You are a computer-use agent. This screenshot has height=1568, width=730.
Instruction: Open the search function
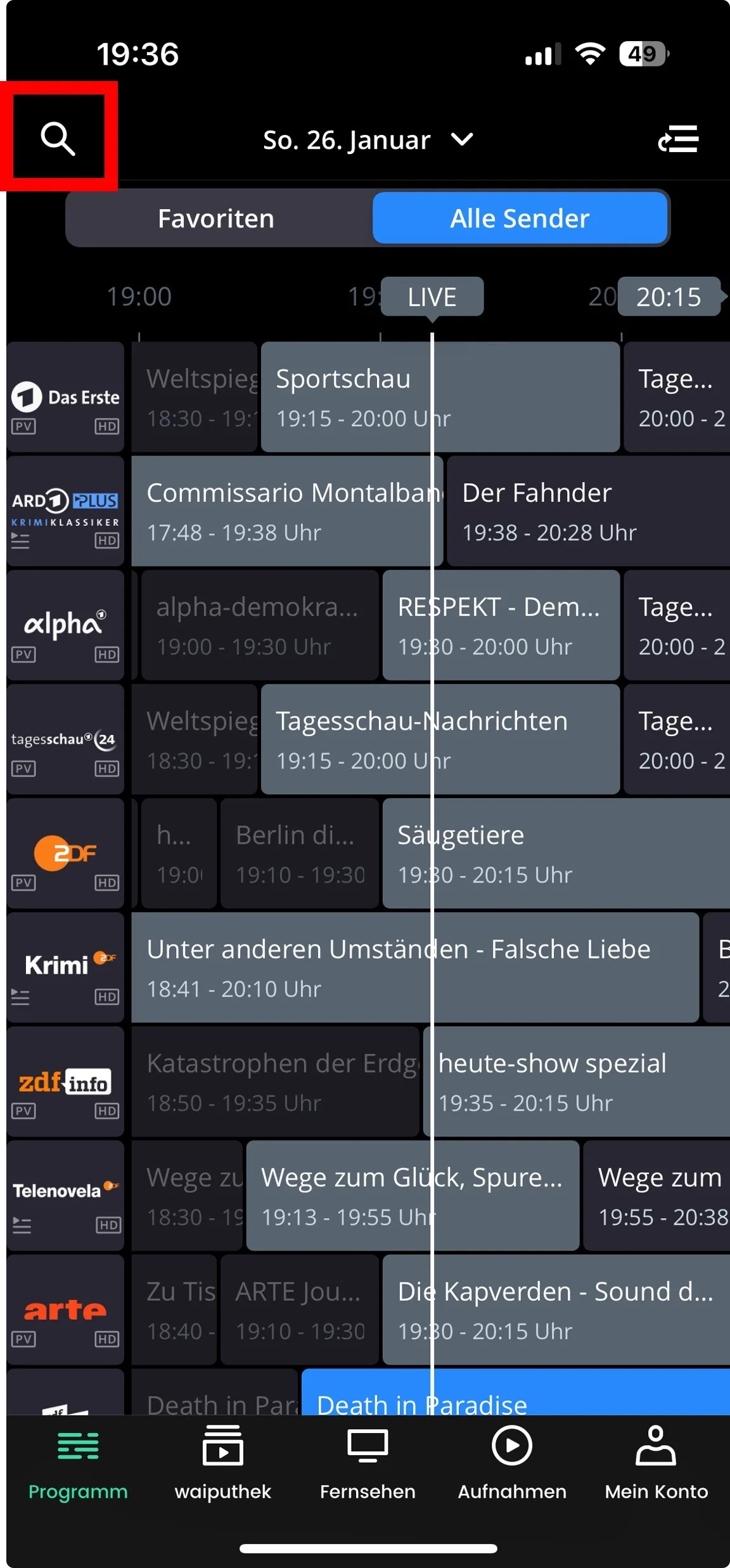pyautogui.click(x=58, y=139)
